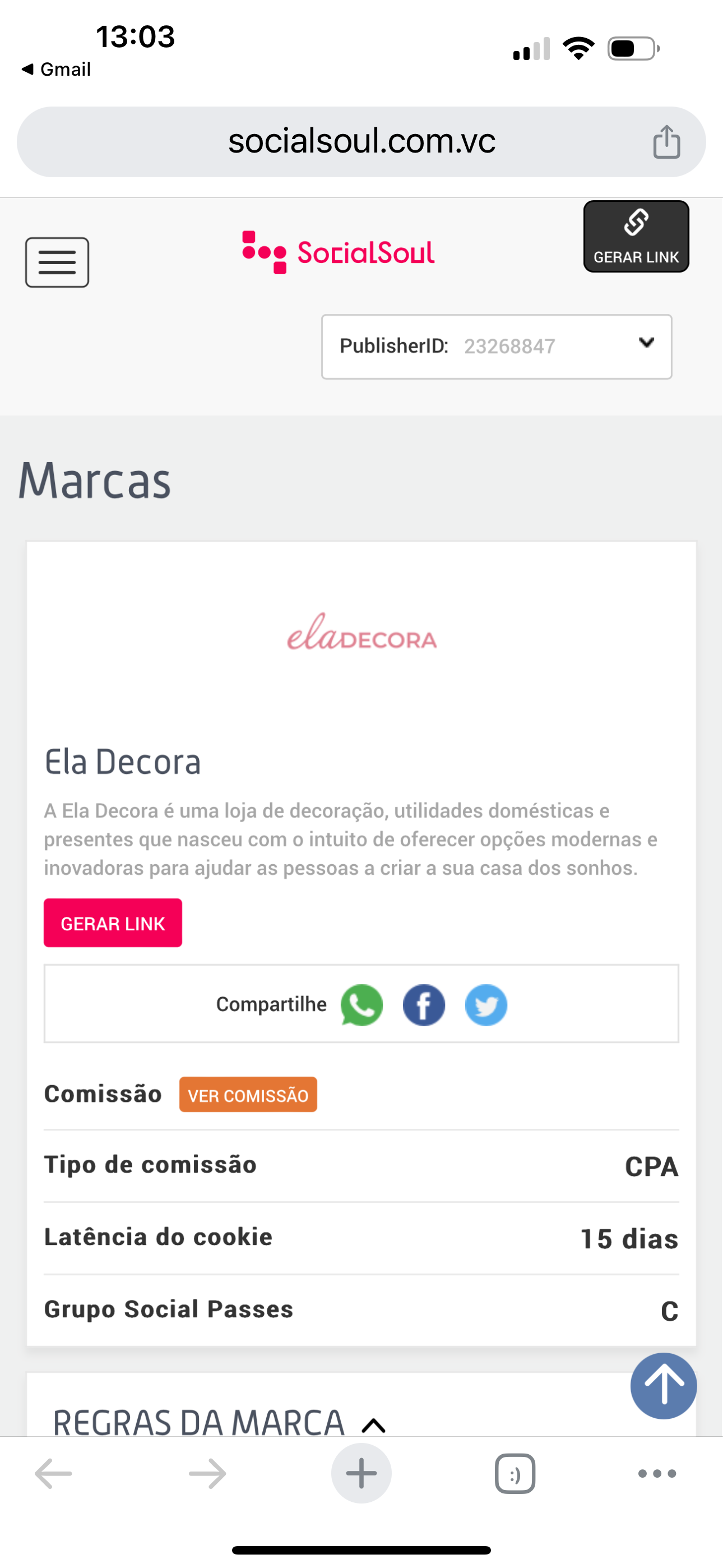
Task: Expand the PublisherID dropdown
Action: (497, 347)
